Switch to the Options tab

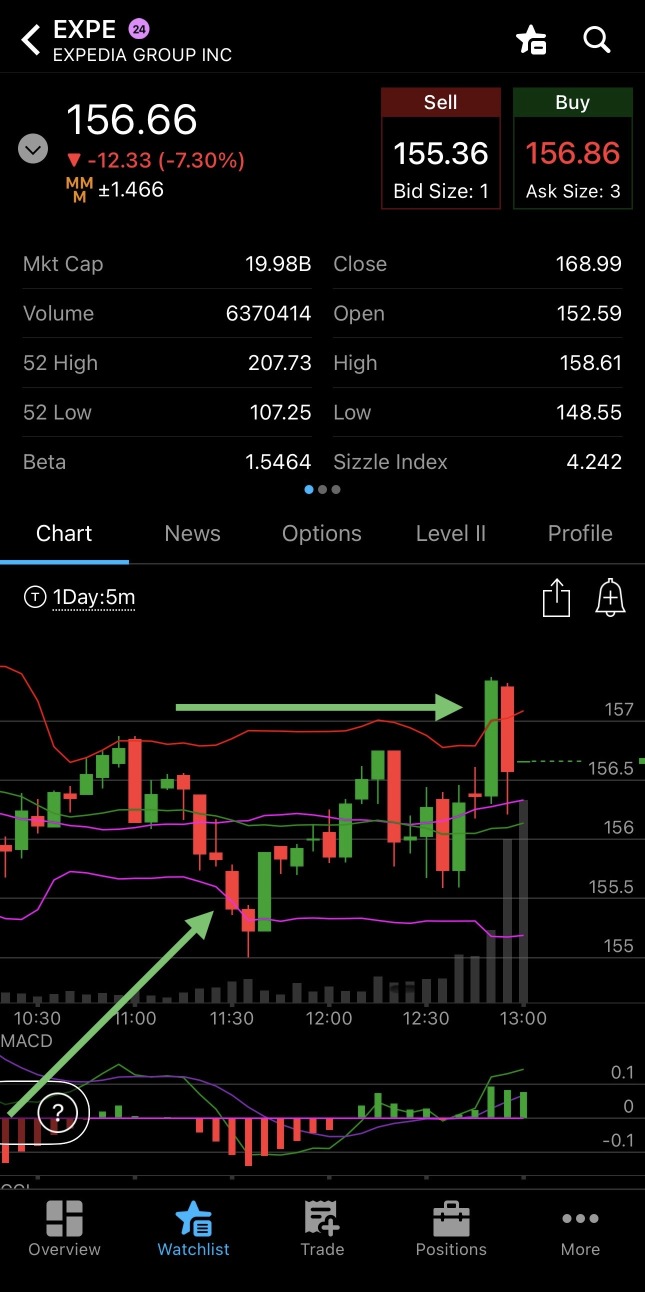(x=322, y=533)
